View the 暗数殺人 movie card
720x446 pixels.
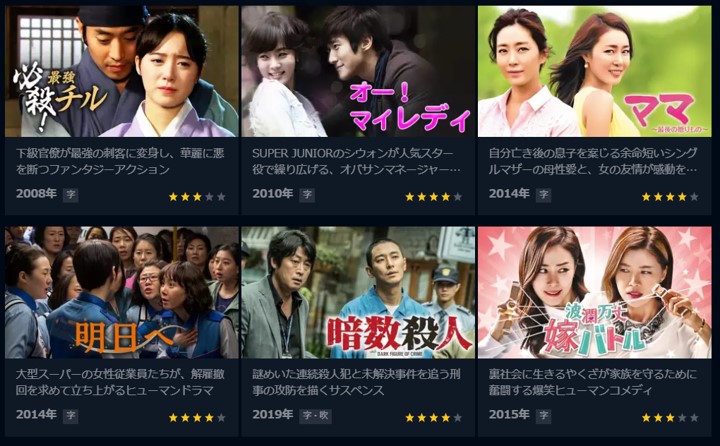tap(357, 292)
